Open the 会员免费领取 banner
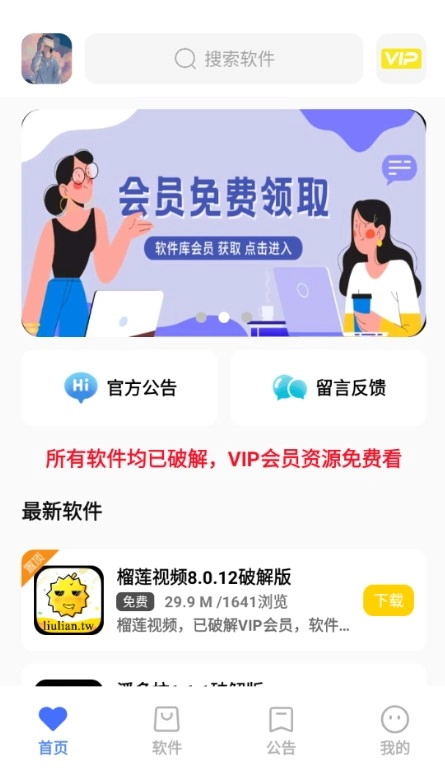The width and height of the screenshot is (445, 770). click(223, 223)
